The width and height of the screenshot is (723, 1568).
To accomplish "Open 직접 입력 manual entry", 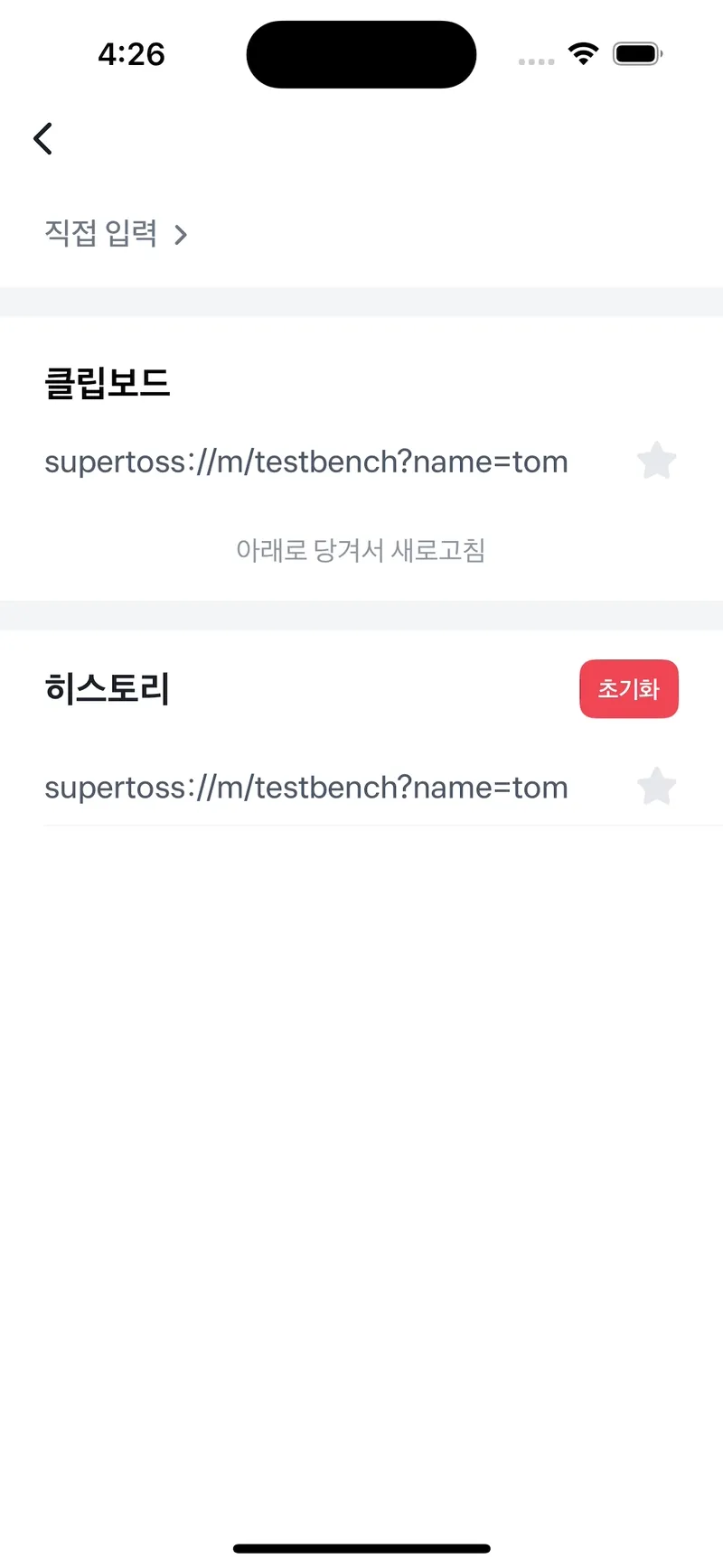I will tap(116, 234).
